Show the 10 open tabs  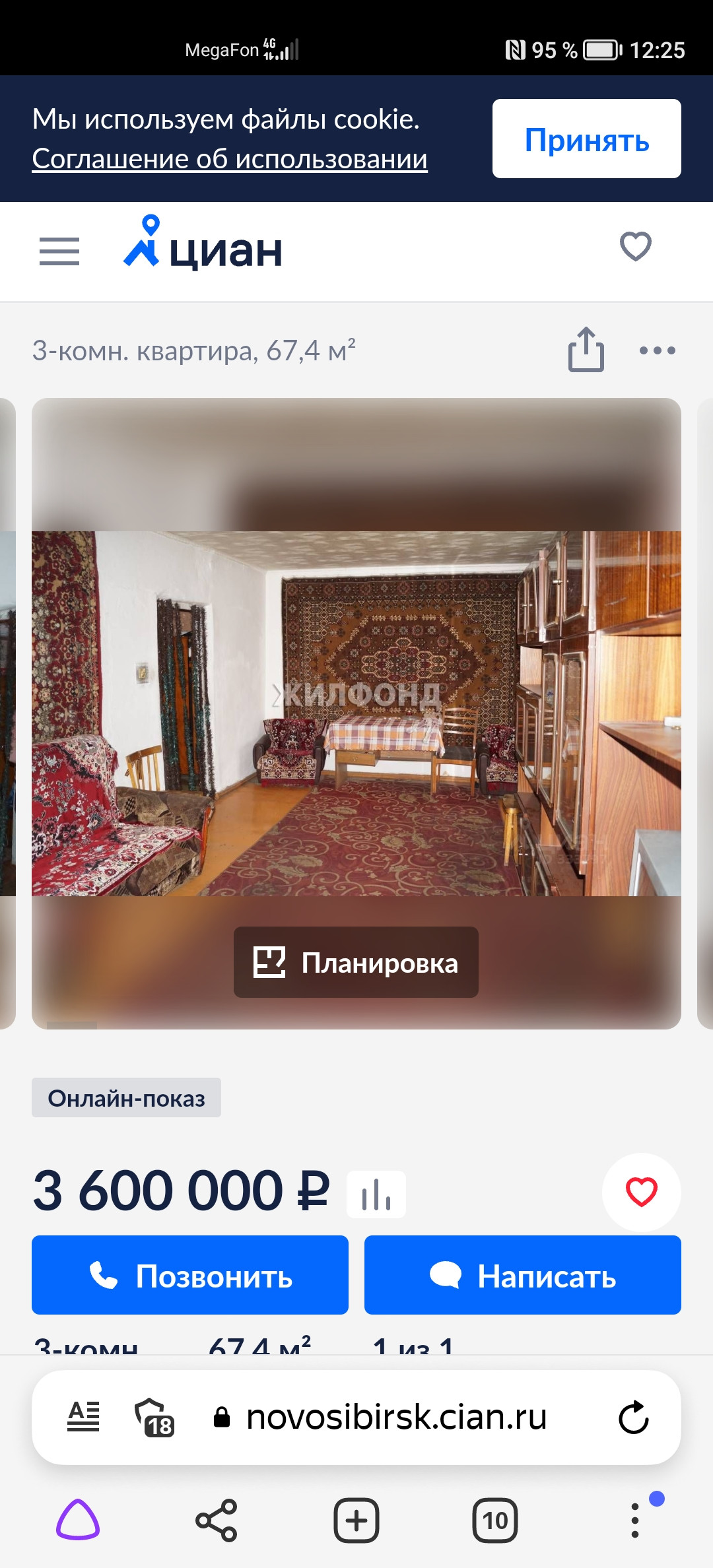[495, 1520]
